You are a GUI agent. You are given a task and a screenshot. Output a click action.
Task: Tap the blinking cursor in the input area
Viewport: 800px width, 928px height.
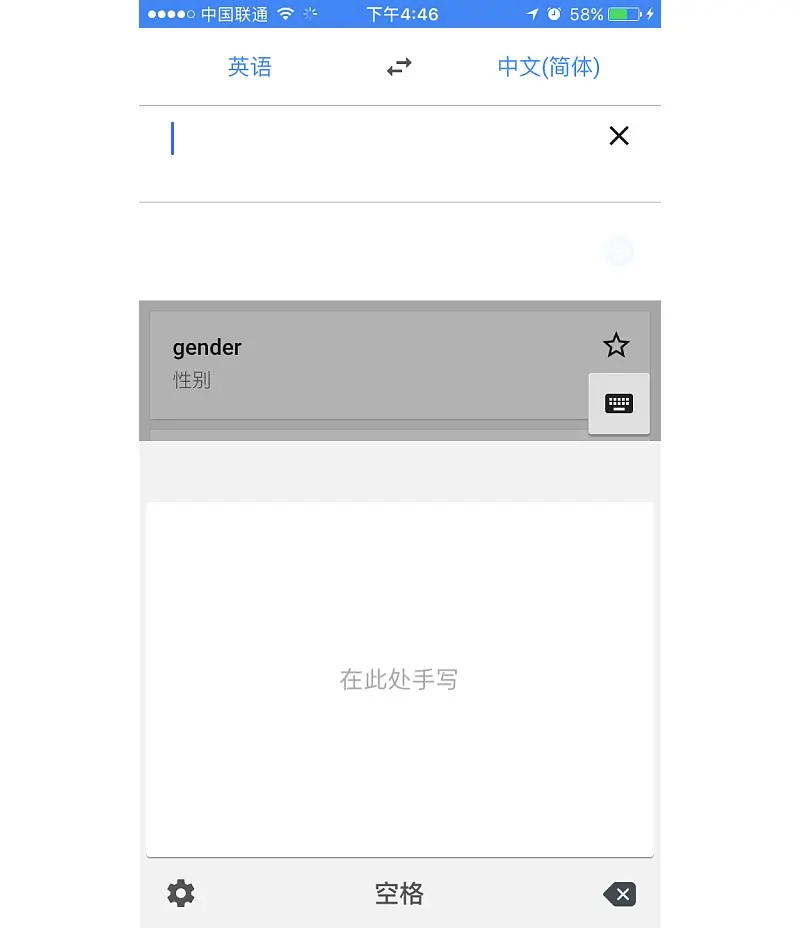pos(172,138)
